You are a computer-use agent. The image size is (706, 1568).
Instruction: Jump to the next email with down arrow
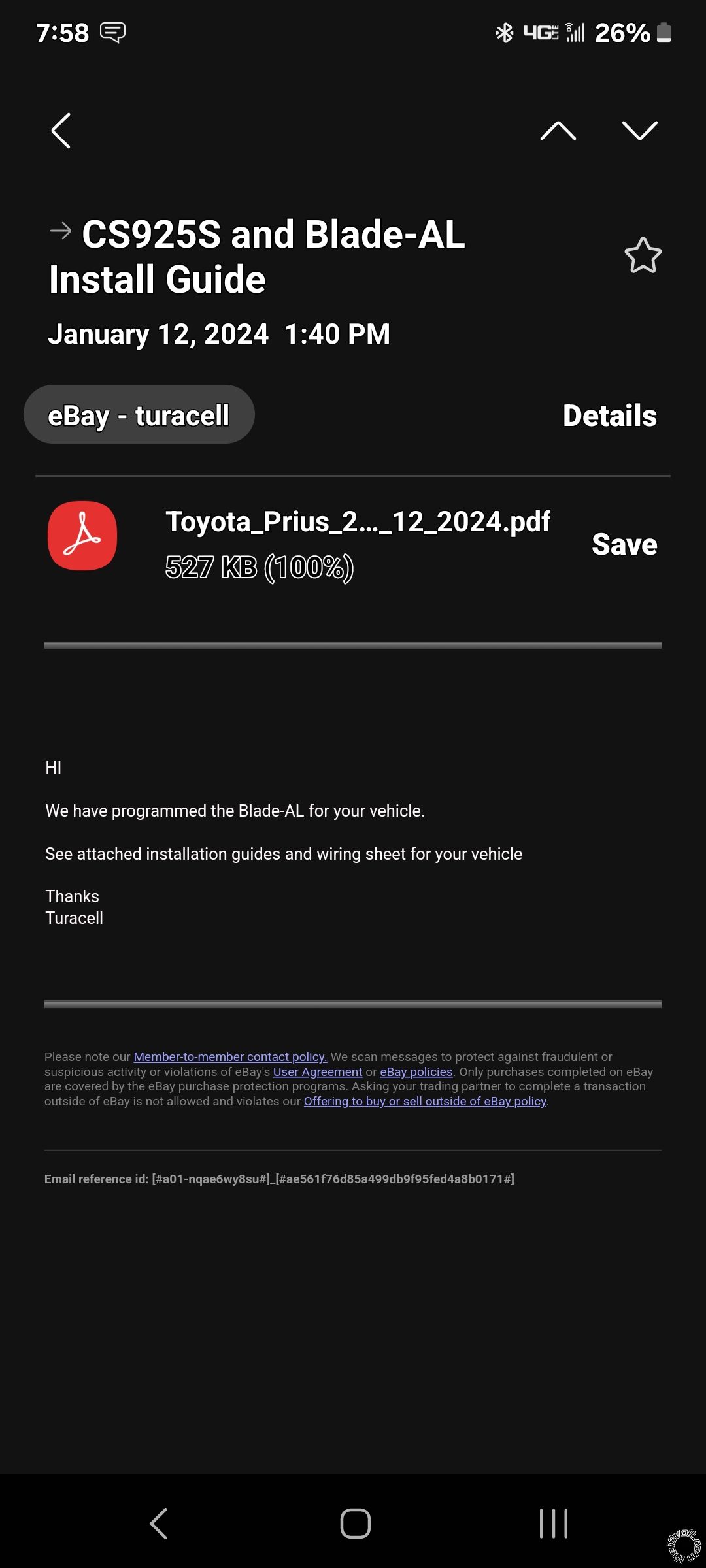click(639, 131)
